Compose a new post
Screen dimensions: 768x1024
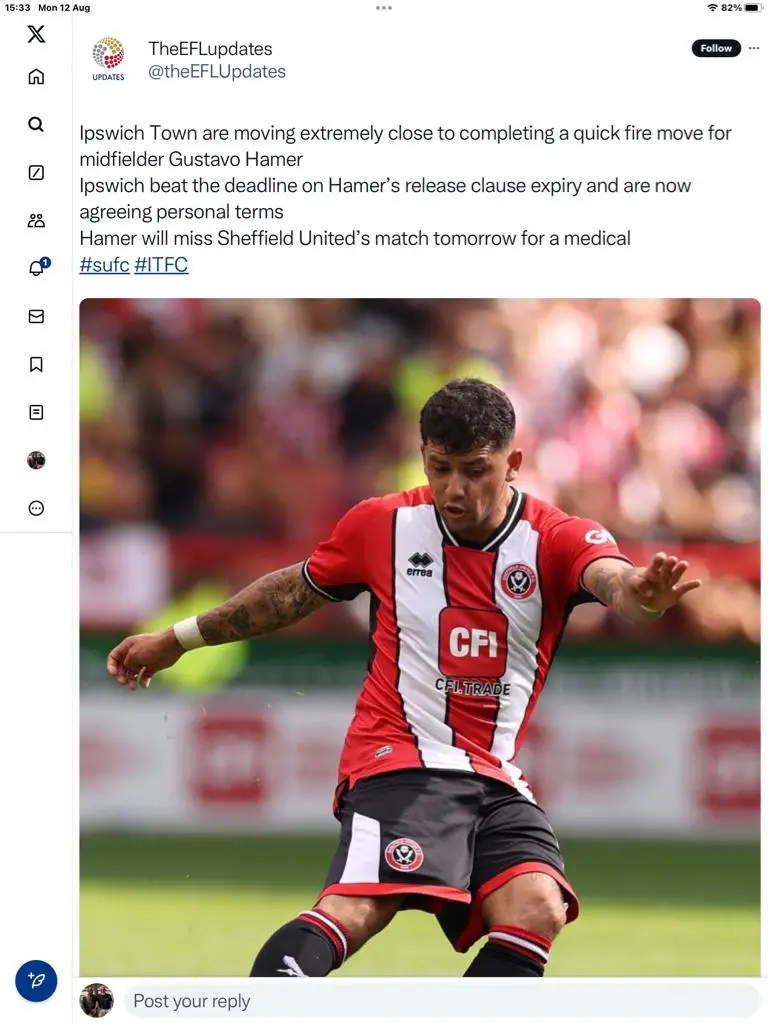(x=36, y=981)
